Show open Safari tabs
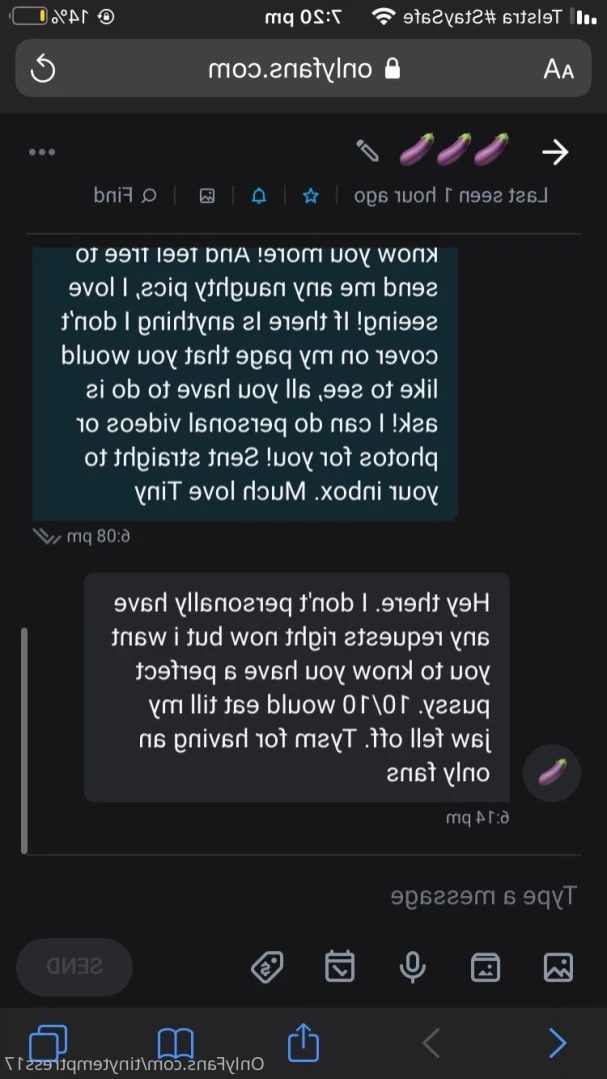The width and height of the screenshot is (607, 1079). (48, 1043)
